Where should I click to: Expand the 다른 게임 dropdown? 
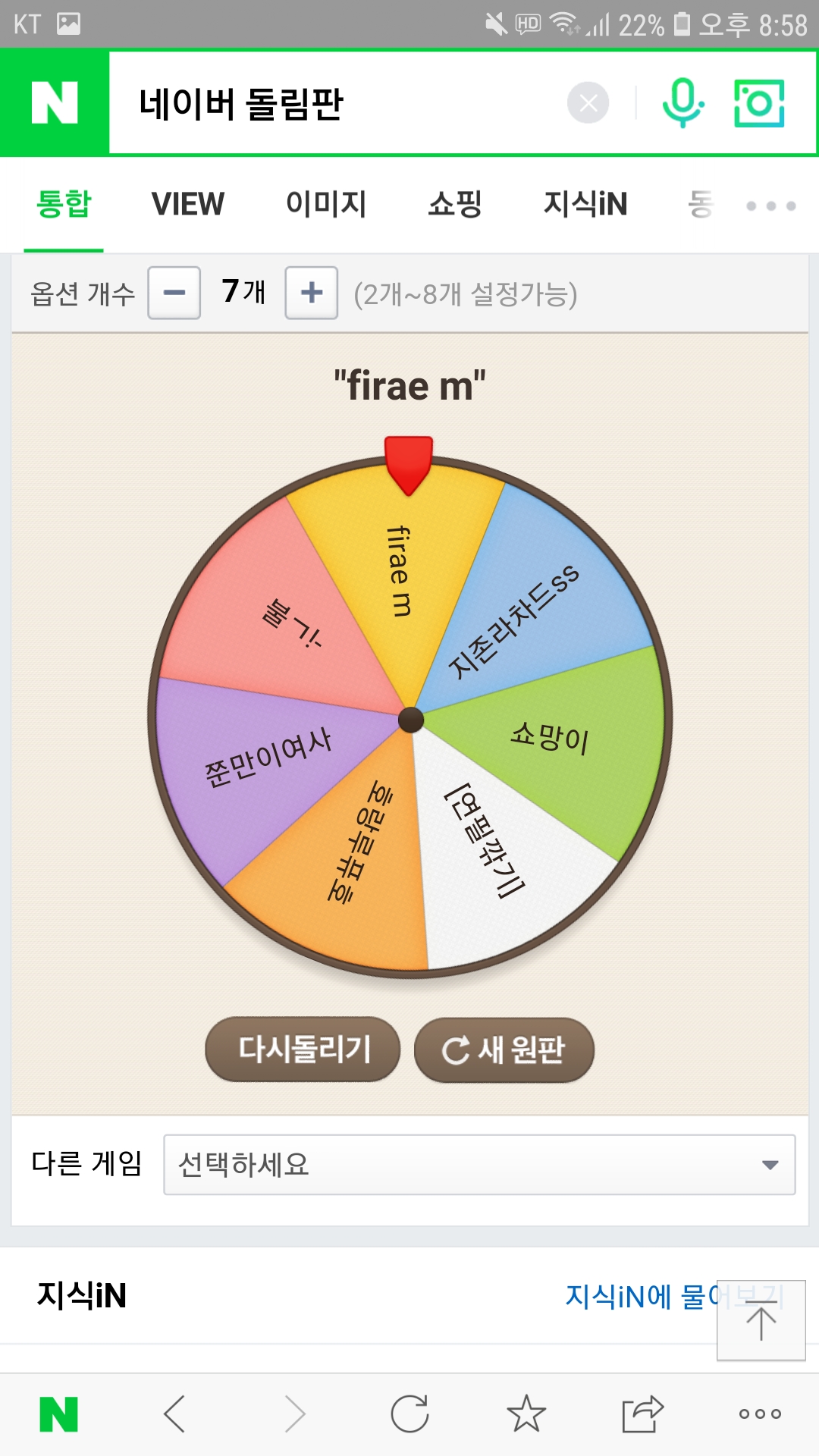pos(479,1165)
